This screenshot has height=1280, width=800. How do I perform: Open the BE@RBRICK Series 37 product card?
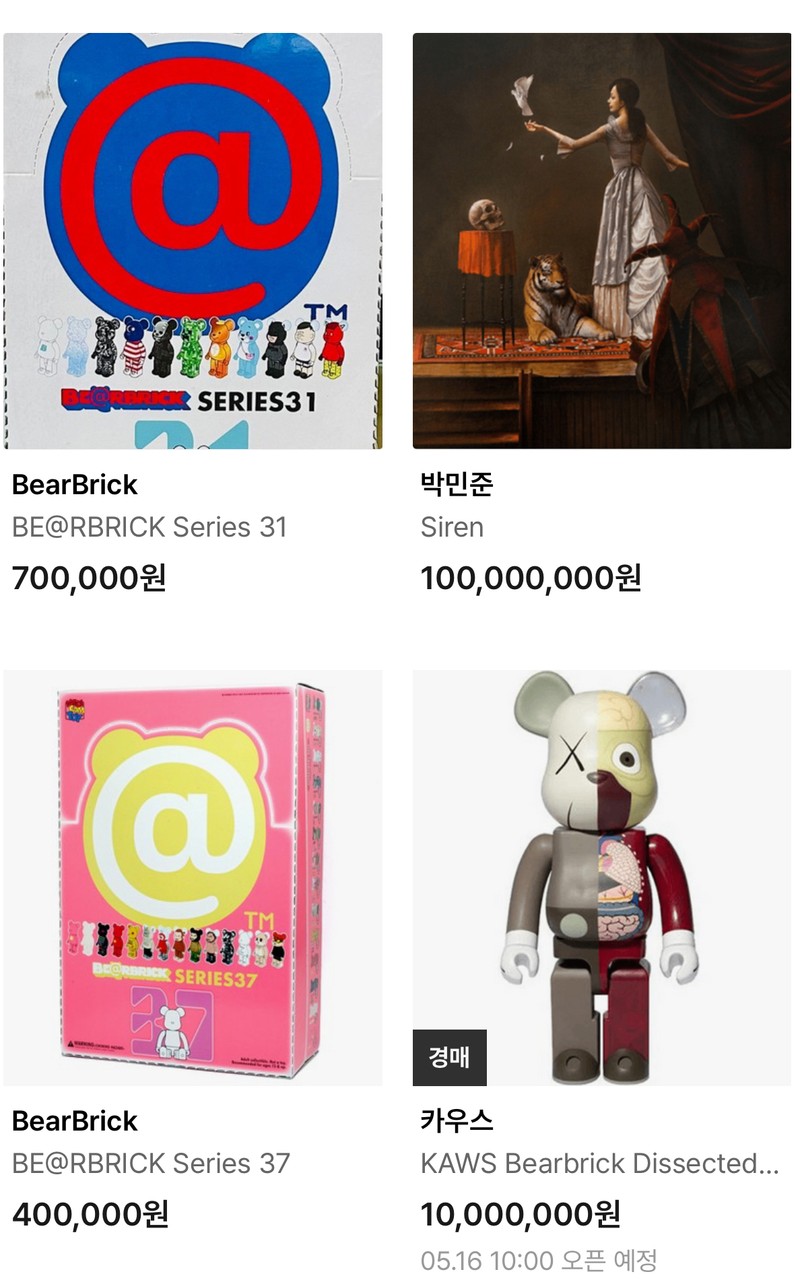[192, 878]
